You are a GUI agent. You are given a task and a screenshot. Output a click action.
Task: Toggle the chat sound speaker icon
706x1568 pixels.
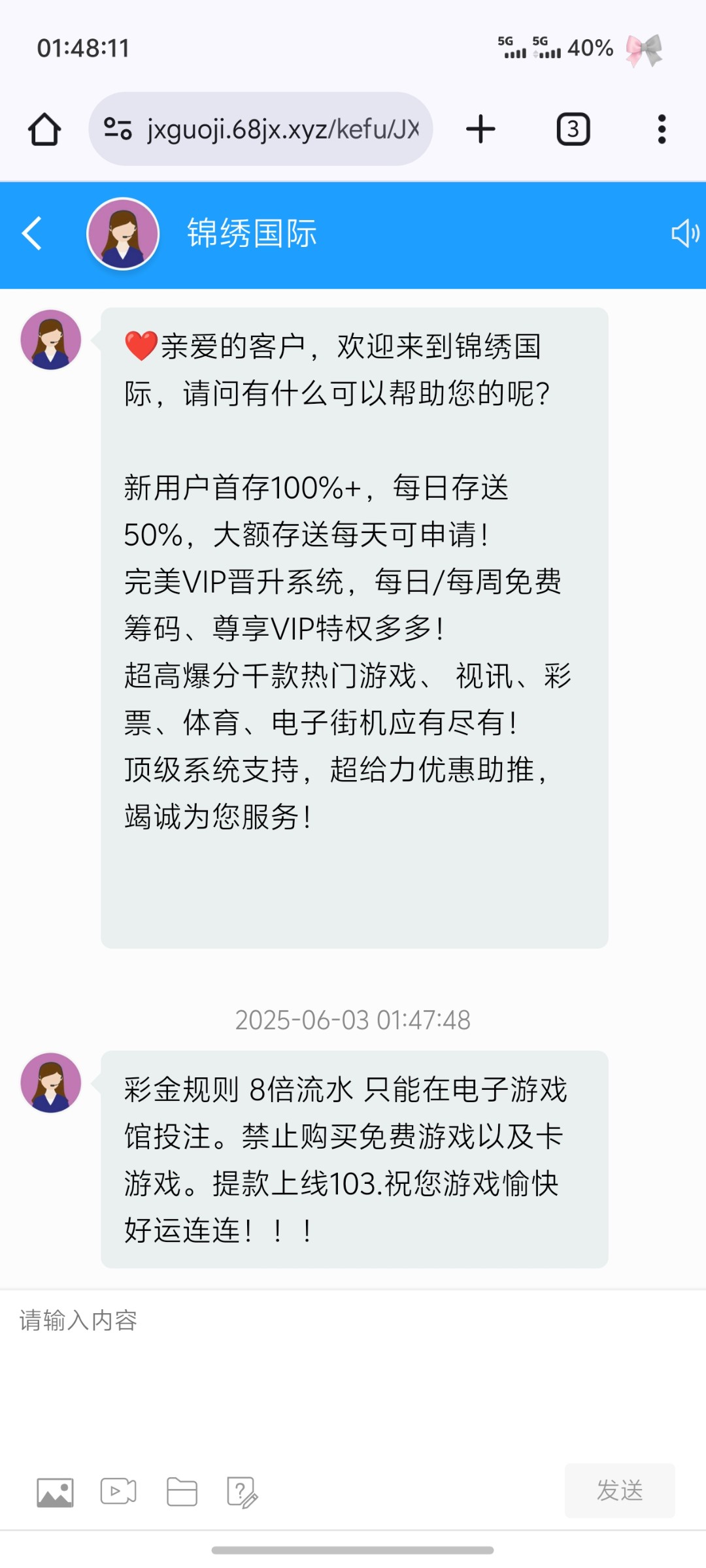685,233
